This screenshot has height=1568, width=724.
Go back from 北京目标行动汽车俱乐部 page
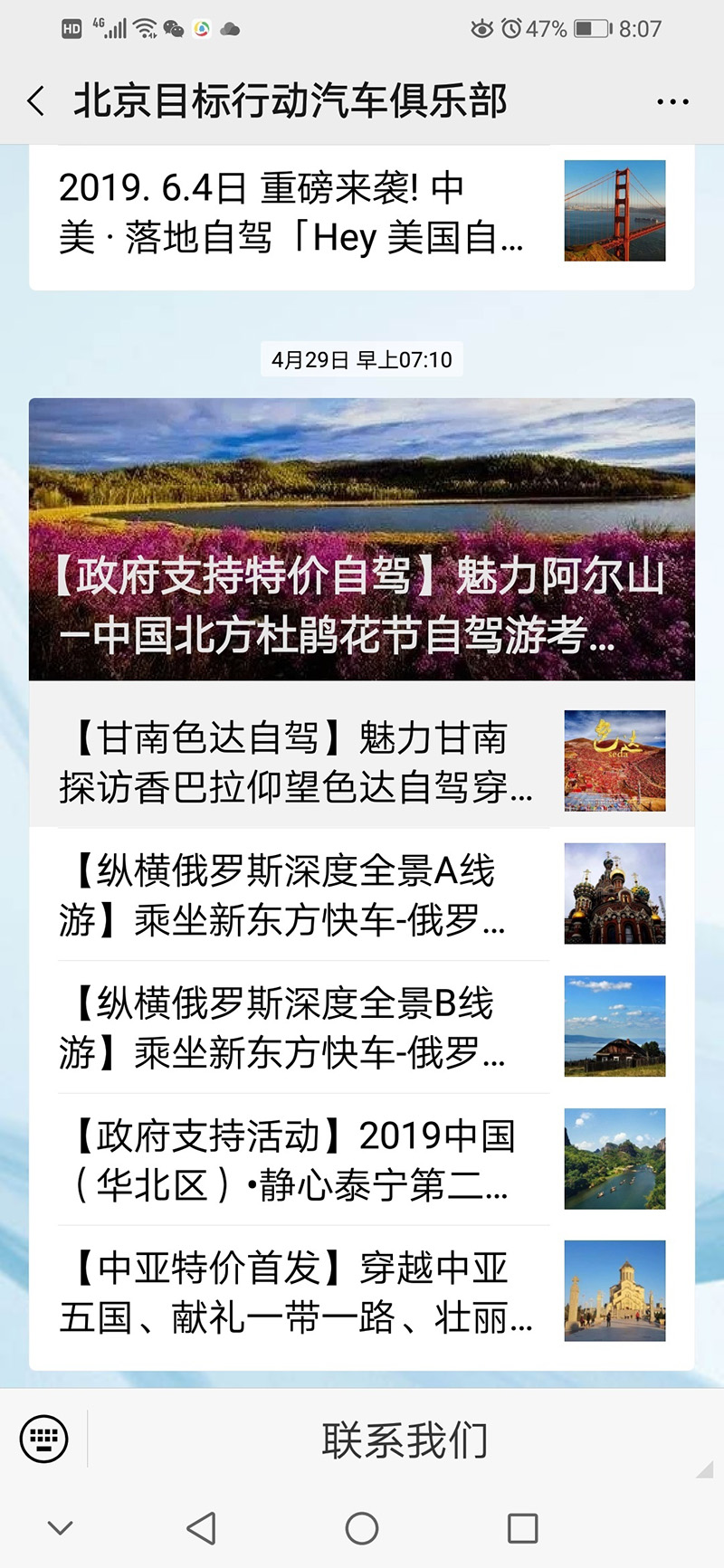(36, 101)
